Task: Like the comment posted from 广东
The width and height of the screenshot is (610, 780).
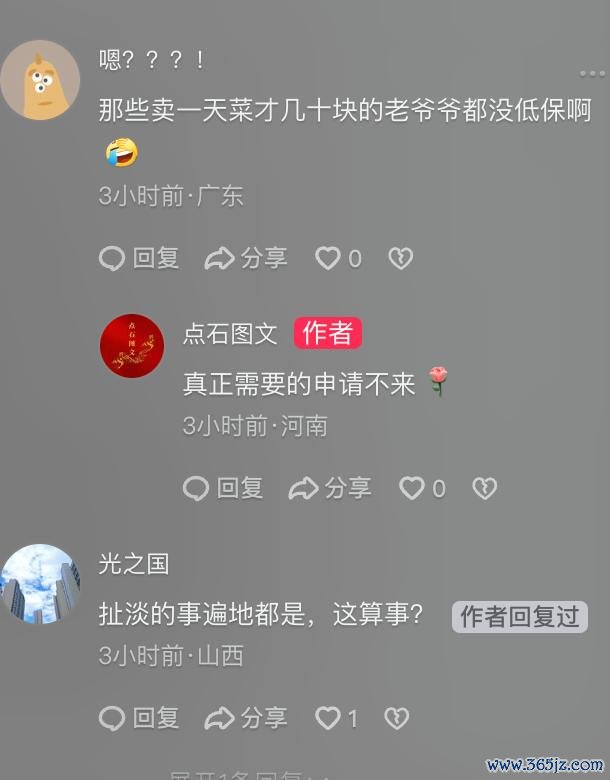Action: (x=329, y=258)
